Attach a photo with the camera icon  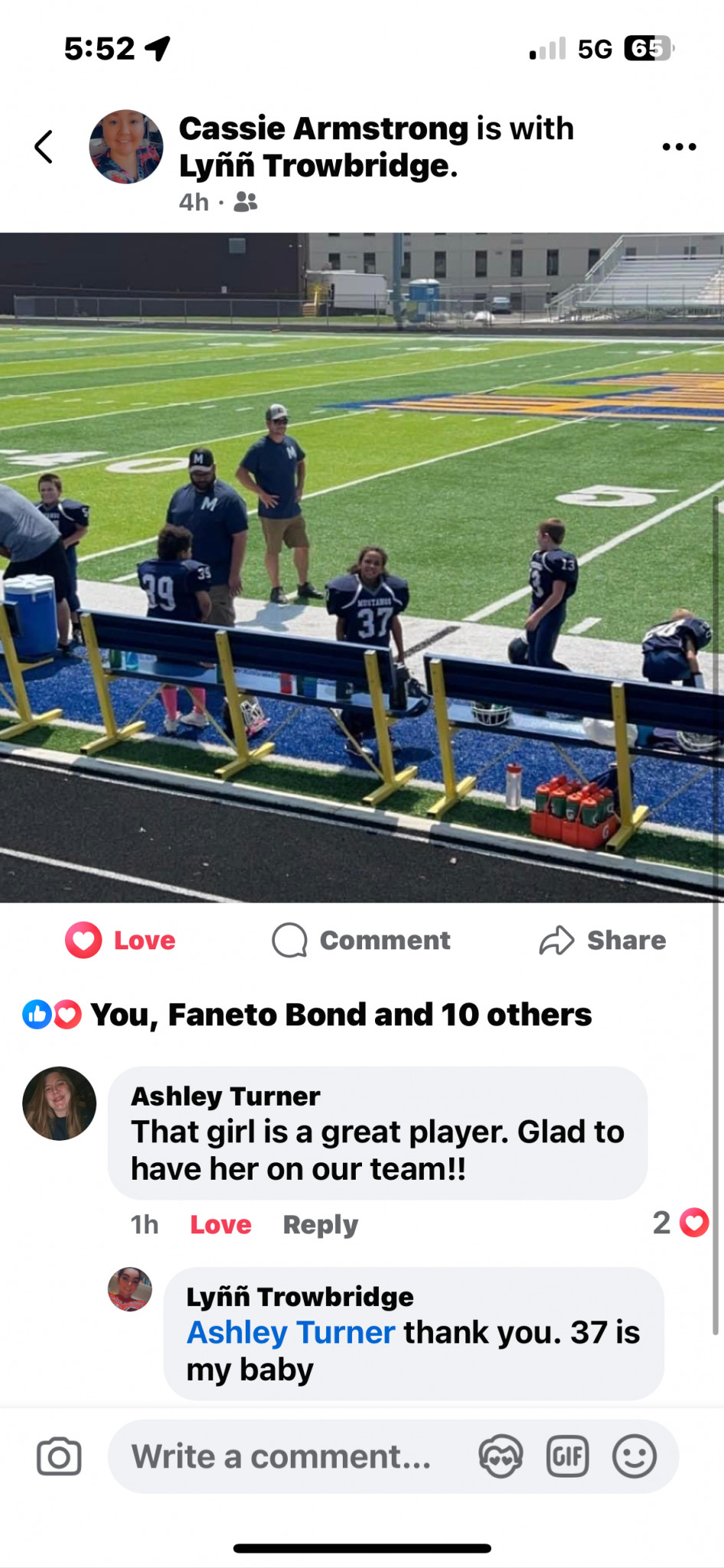pos(59,1456)
